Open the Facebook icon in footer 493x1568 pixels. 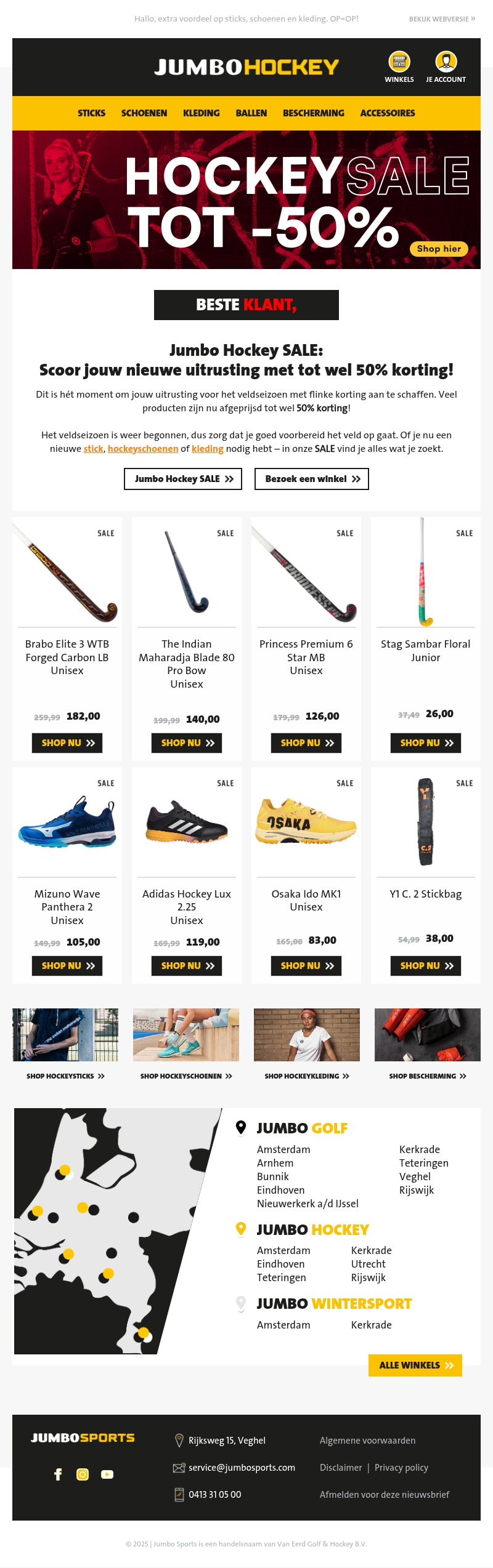[58, 1474]
